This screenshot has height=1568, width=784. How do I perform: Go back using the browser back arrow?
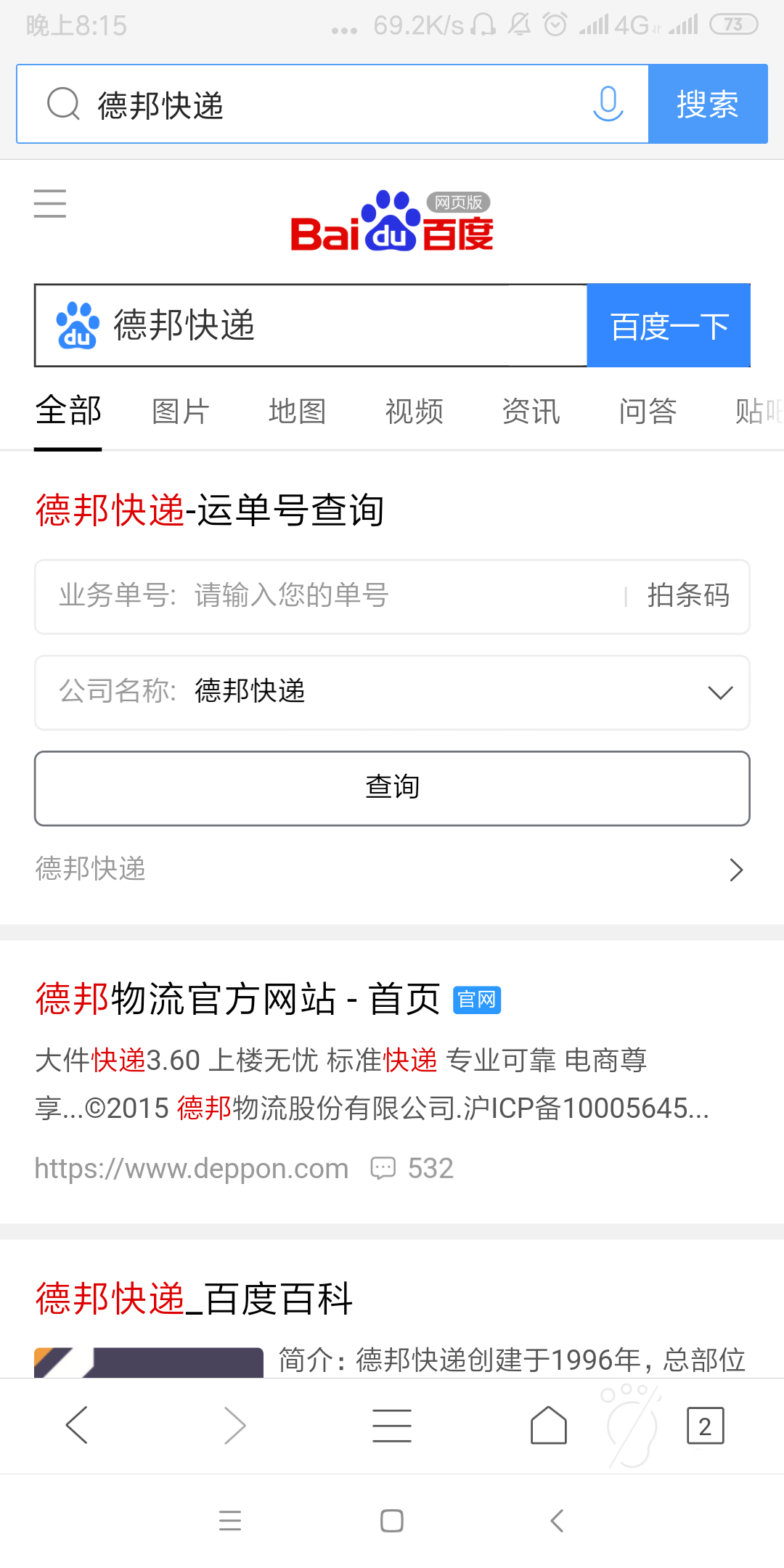coord(78,1425)
